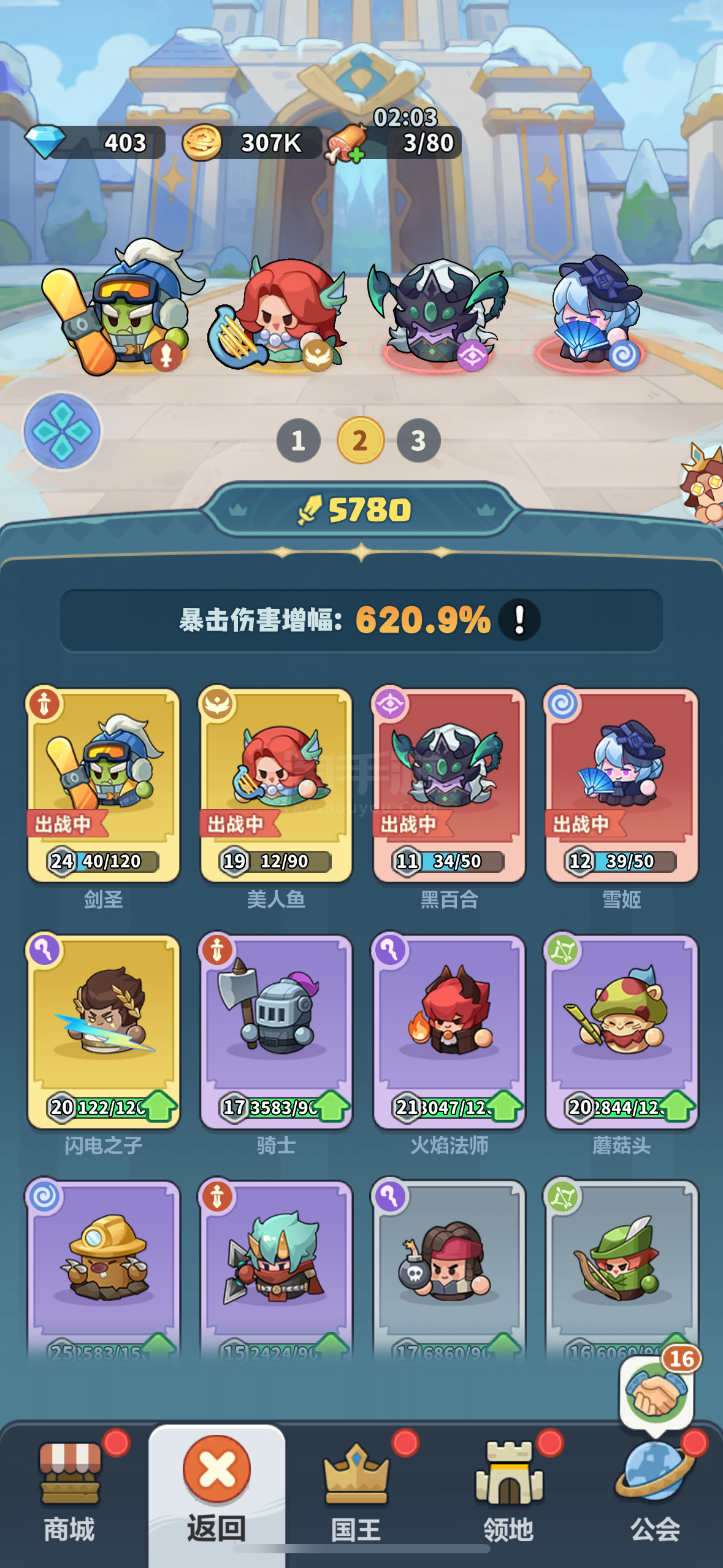Show info for 暴击伤害增幅
The height and width of the screenshot is (1568, 723).
[x=519, y=620]
